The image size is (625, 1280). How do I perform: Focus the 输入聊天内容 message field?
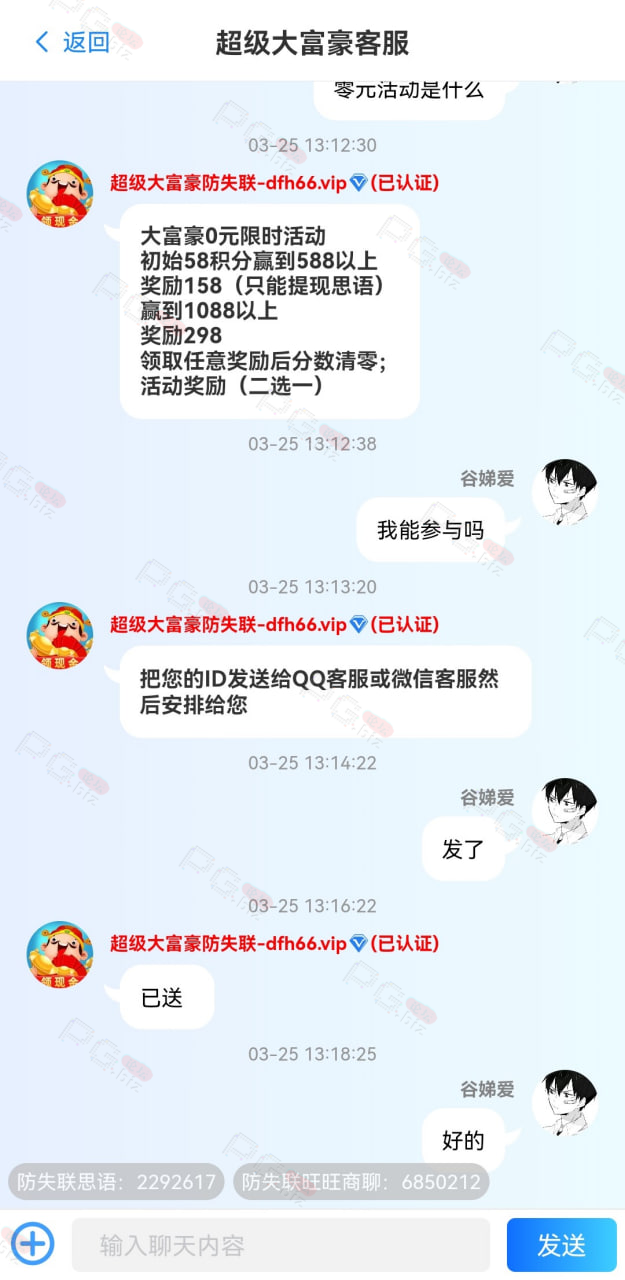(x=280, y=1245)
